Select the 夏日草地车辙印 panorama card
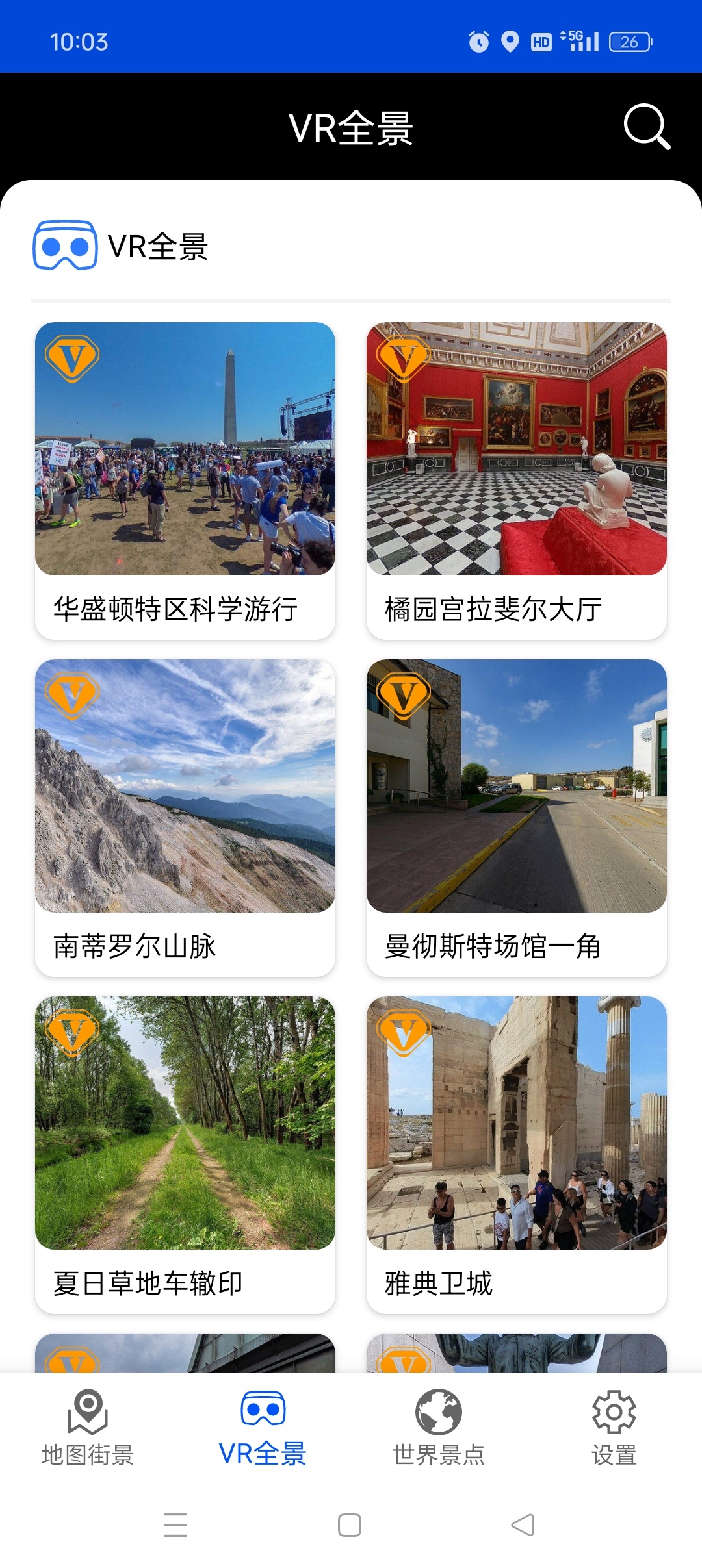 (x=185, y=1154)
